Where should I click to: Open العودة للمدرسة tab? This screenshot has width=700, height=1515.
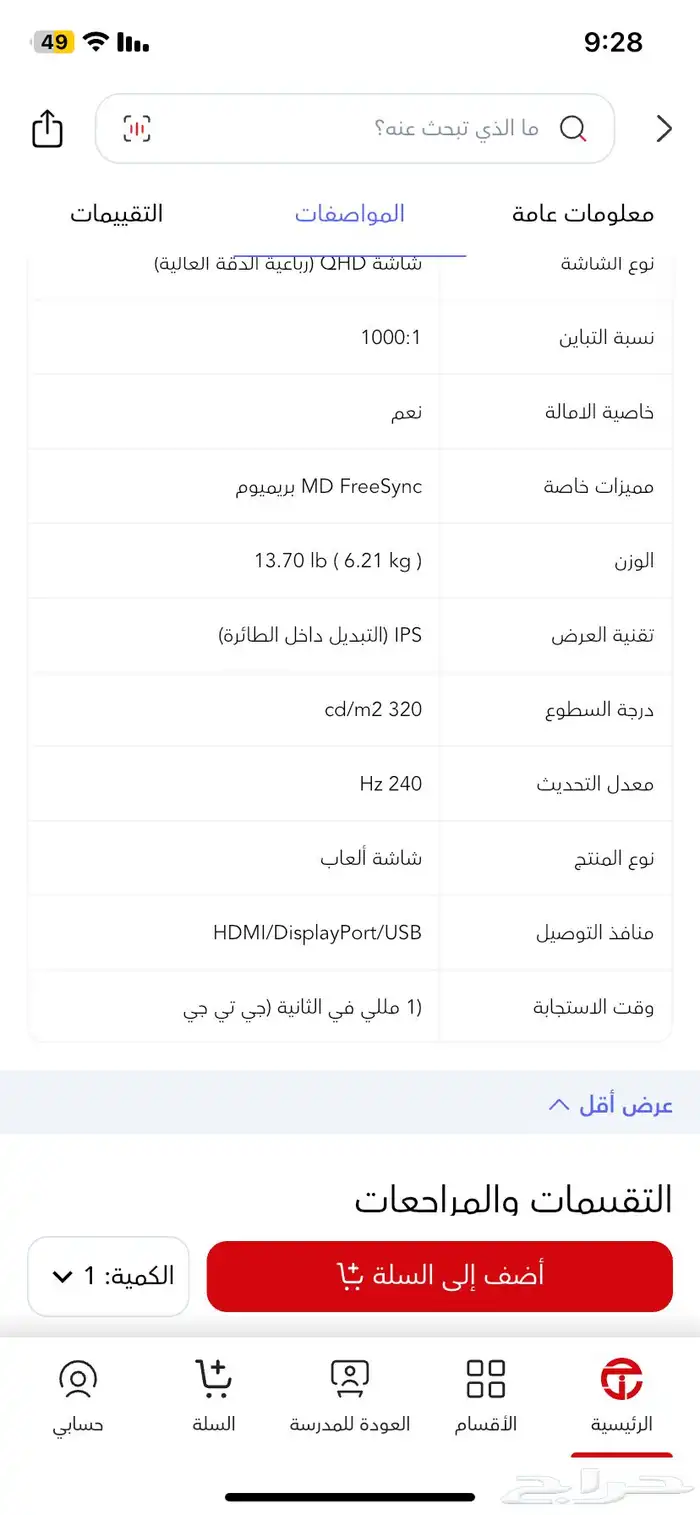click(350, 1395)
